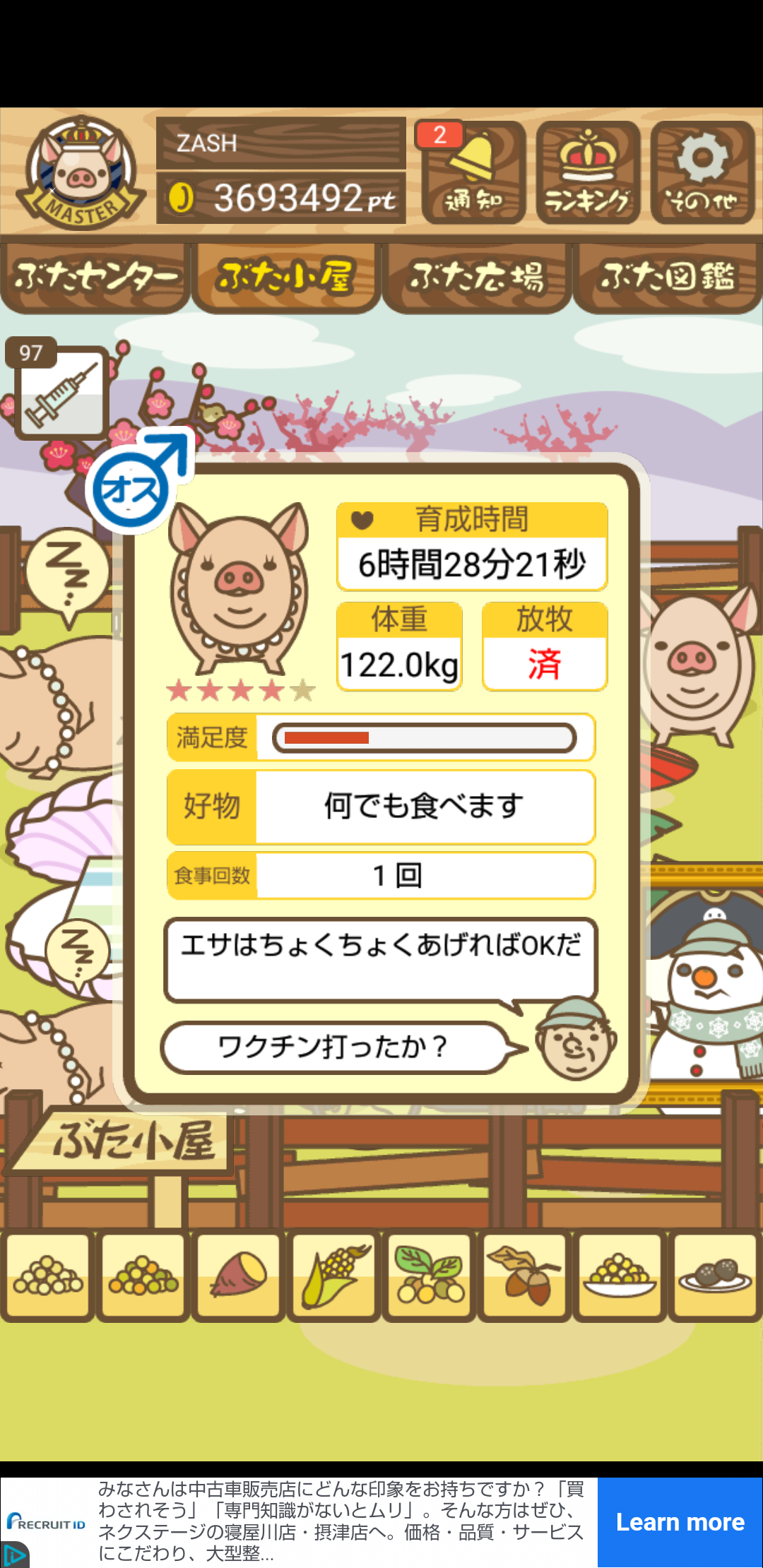
Task: Open the その他 settings gear
Action: coord(702,172)
